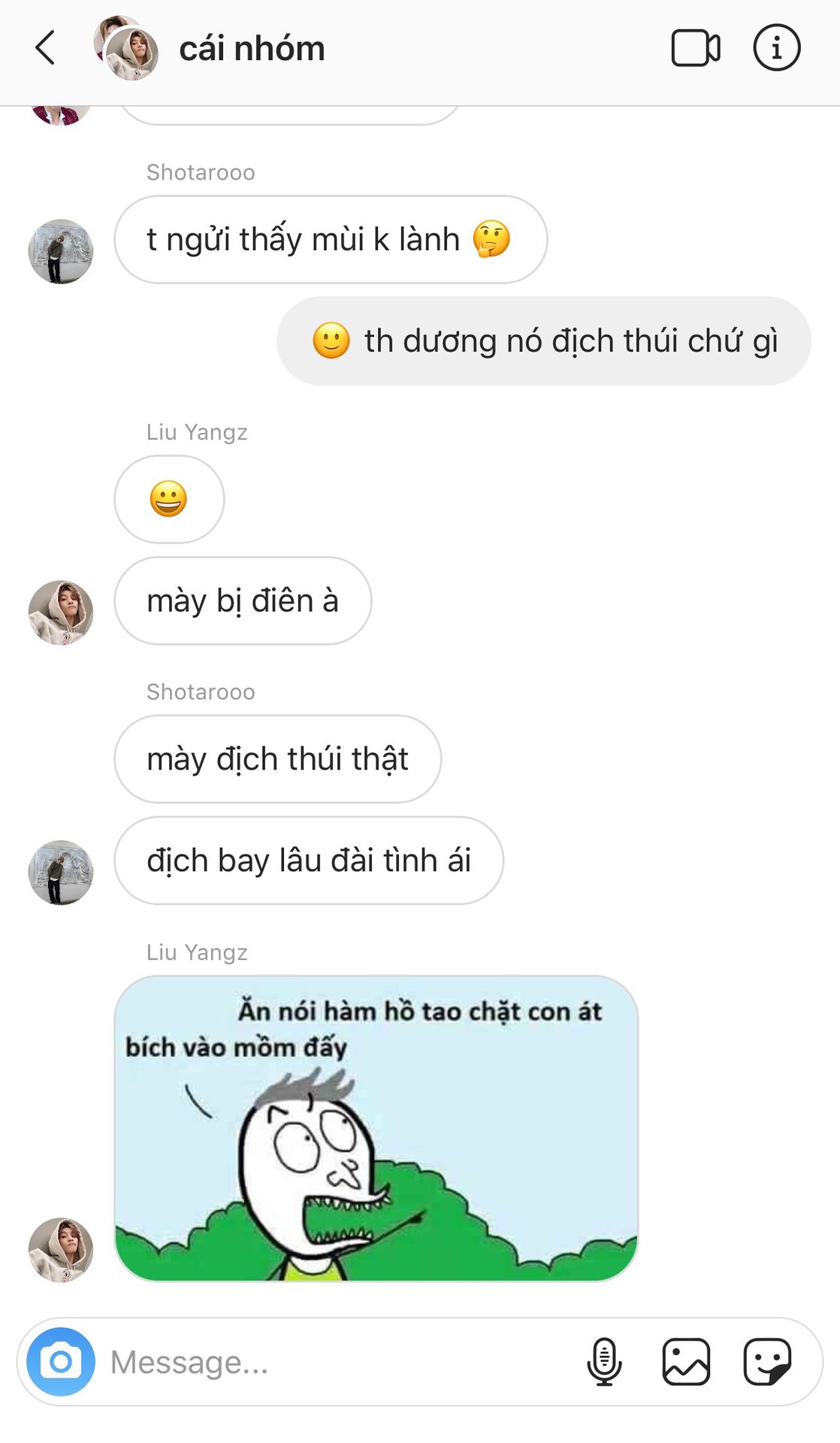840x1443 pixels.
Task: View Liu Yangz's avatar beside 'mày bị điên à'
Action: [61, 612]
